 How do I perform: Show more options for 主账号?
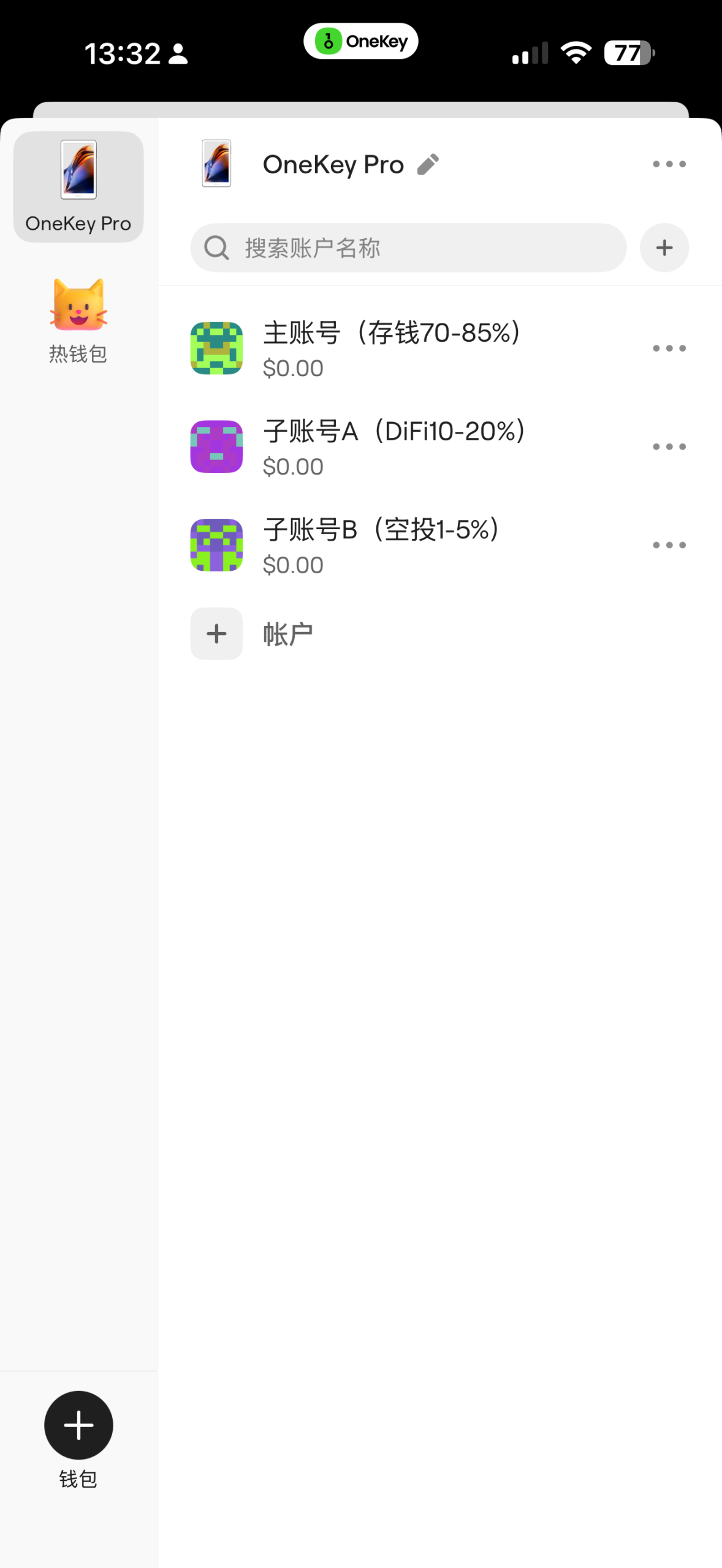point(669,349)
